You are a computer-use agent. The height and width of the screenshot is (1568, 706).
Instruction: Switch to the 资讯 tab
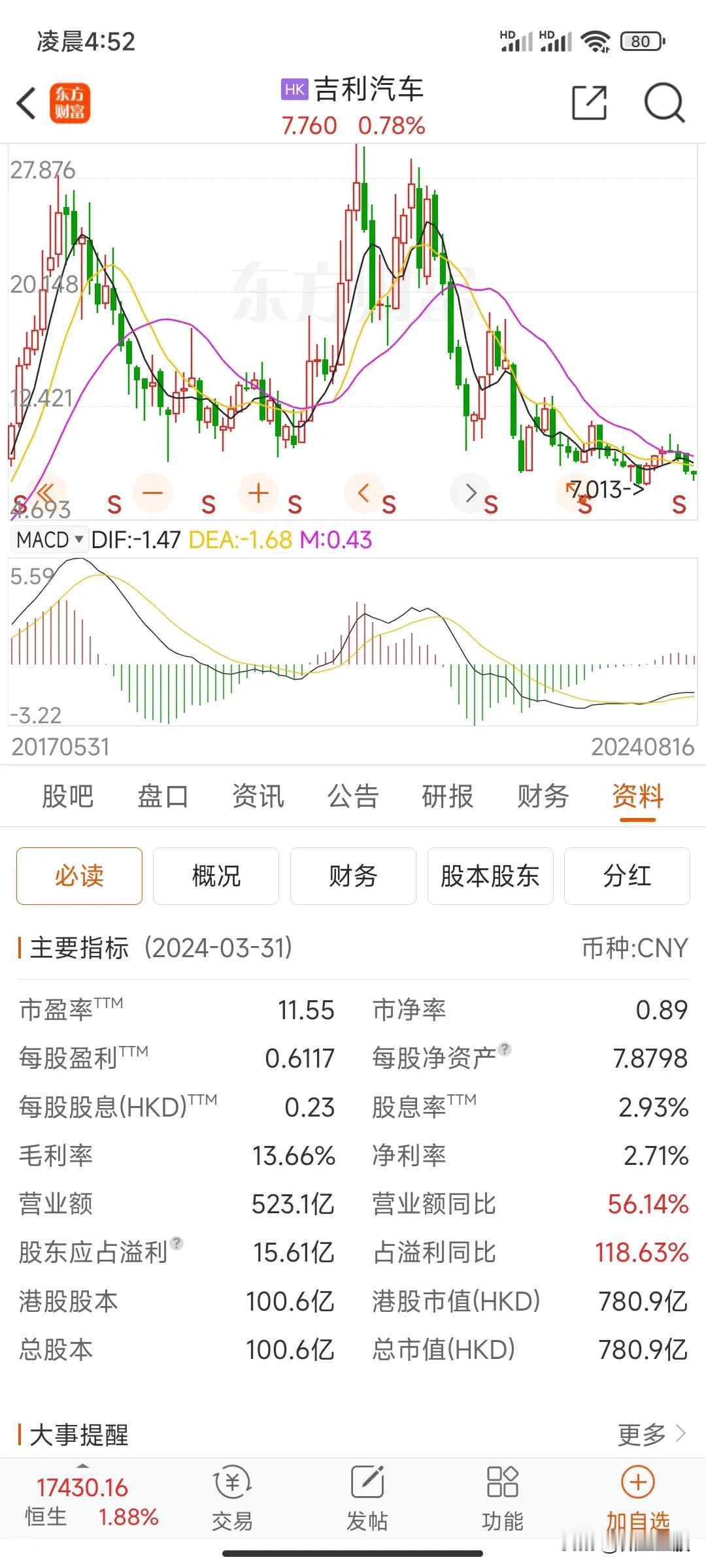258,796
